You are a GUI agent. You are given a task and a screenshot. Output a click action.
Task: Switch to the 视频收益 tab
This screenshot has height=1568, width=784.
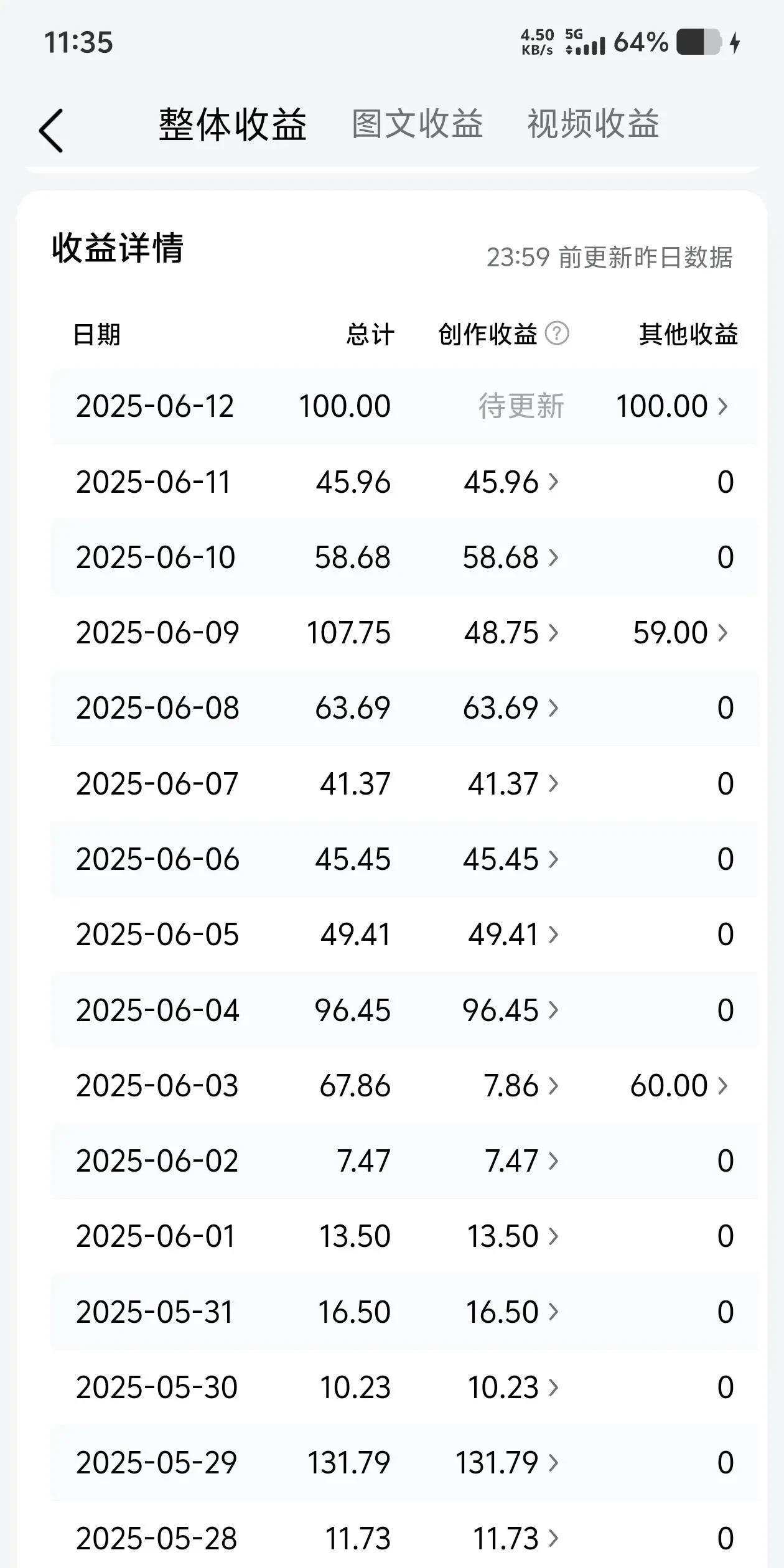point(593,124)
